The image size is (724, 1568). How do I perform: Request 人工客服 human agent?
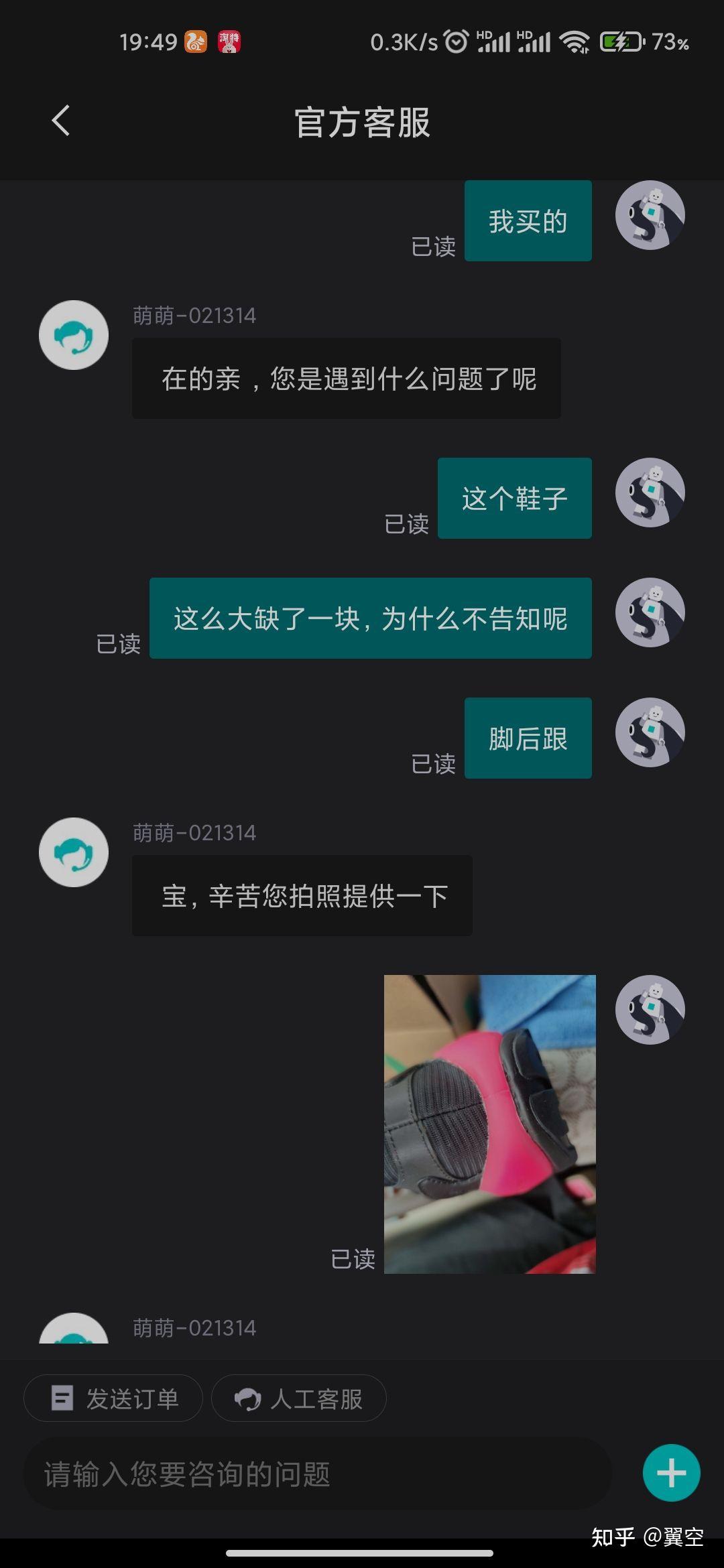click(x=299, y=1398)
